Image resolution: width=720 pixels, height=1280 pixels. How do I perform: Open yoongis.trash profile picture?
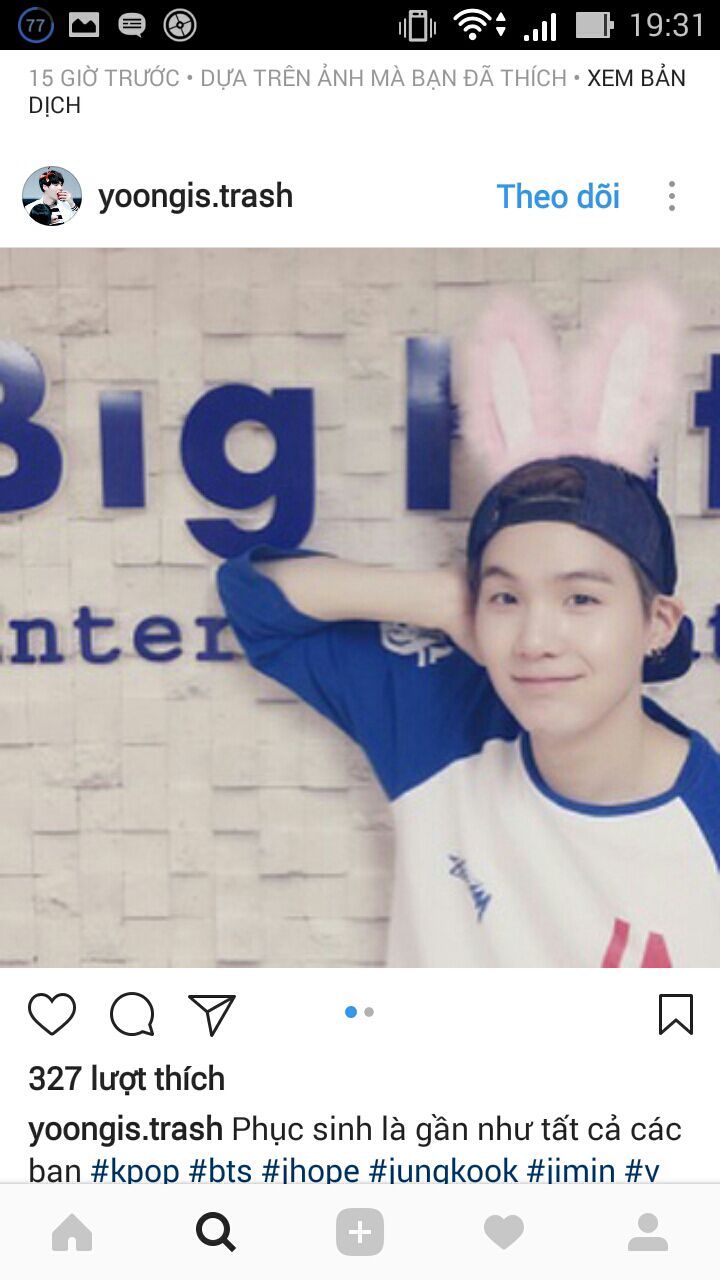pyautogui.click(x=52, y=196)
